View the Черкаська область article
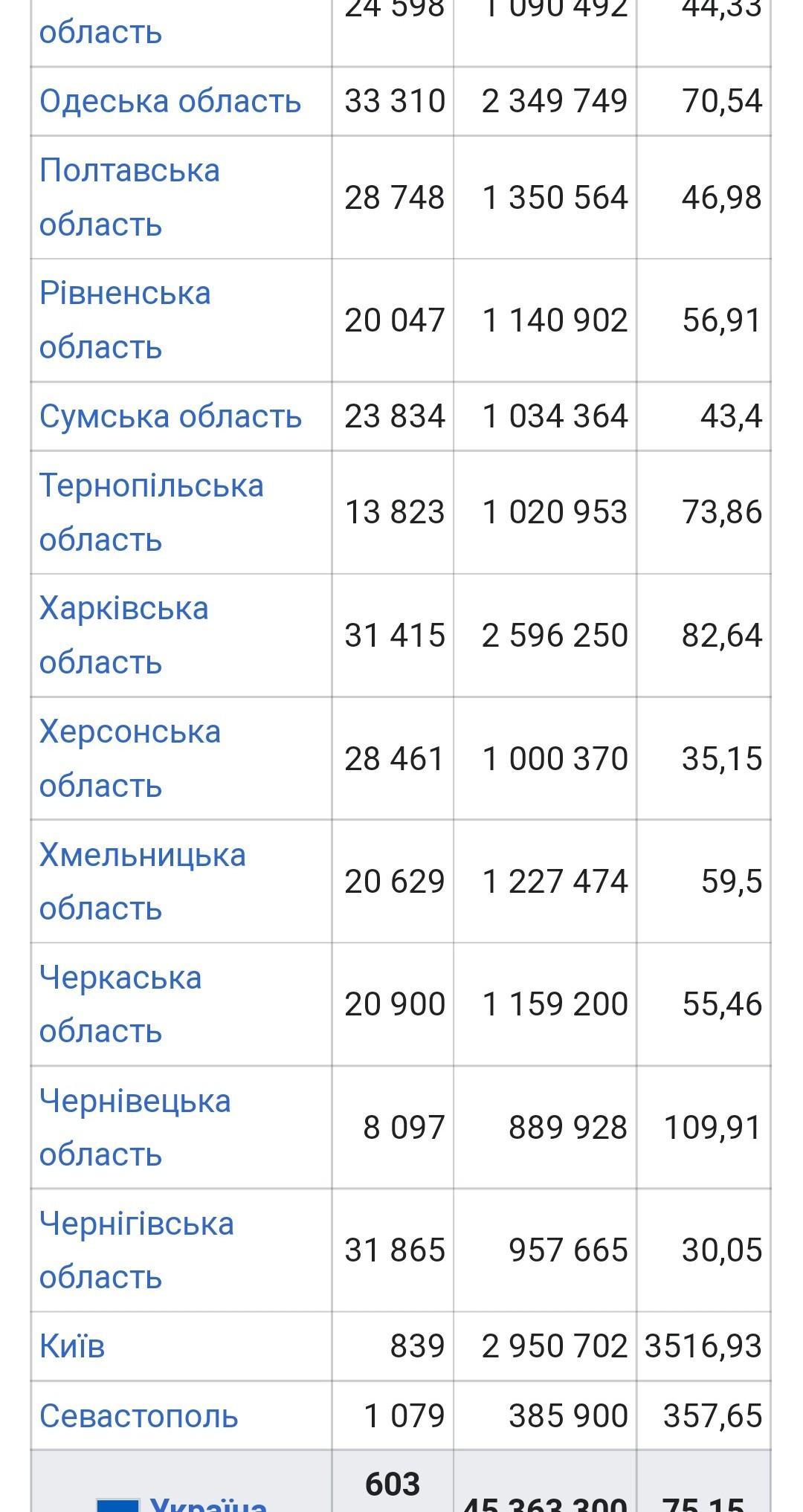The height and width of the screenshot is (1512, 803). pos(120,1004)
